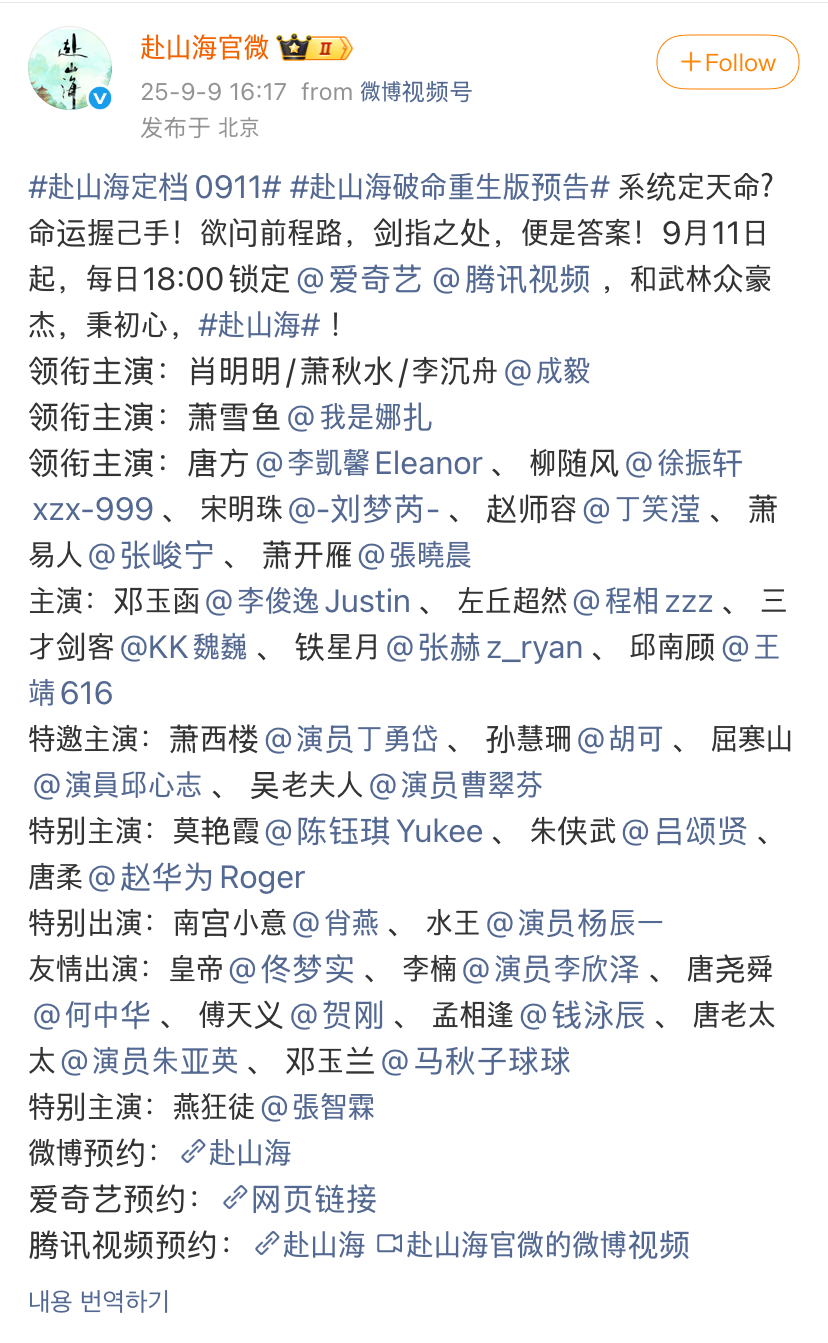Click the link icon before 腾讯视频预约 赴山海
This screenshot has width=828, height=1343.
(266, 1247)
